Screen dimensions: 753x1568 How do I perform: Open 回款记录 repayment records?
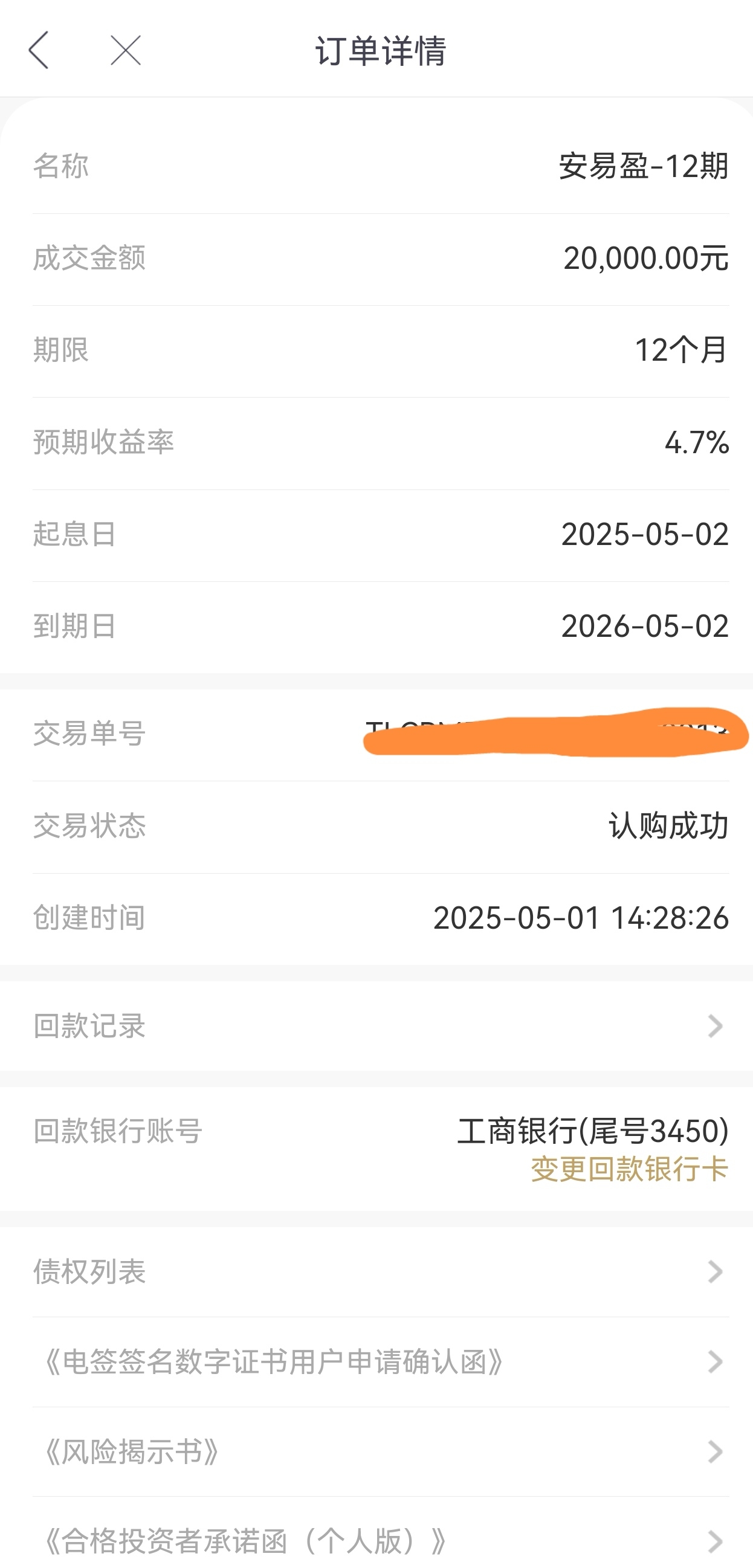(x=376, y=1025)
